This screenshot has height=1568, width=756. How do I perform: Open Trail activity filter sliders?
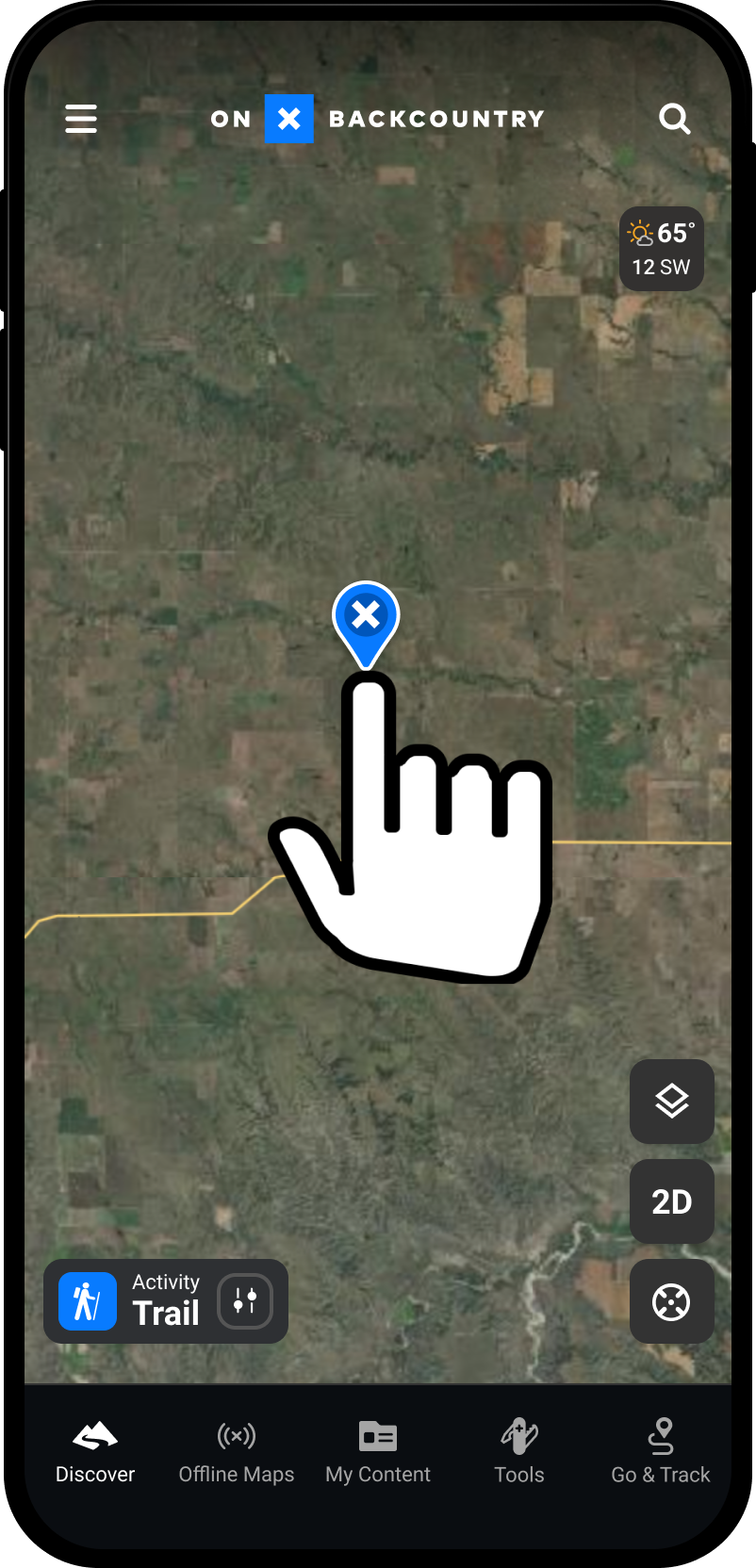[x=244, y=1301]
